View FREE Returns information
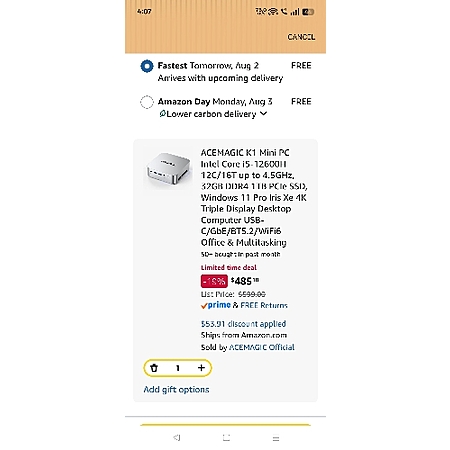 (x=264, y=305)
